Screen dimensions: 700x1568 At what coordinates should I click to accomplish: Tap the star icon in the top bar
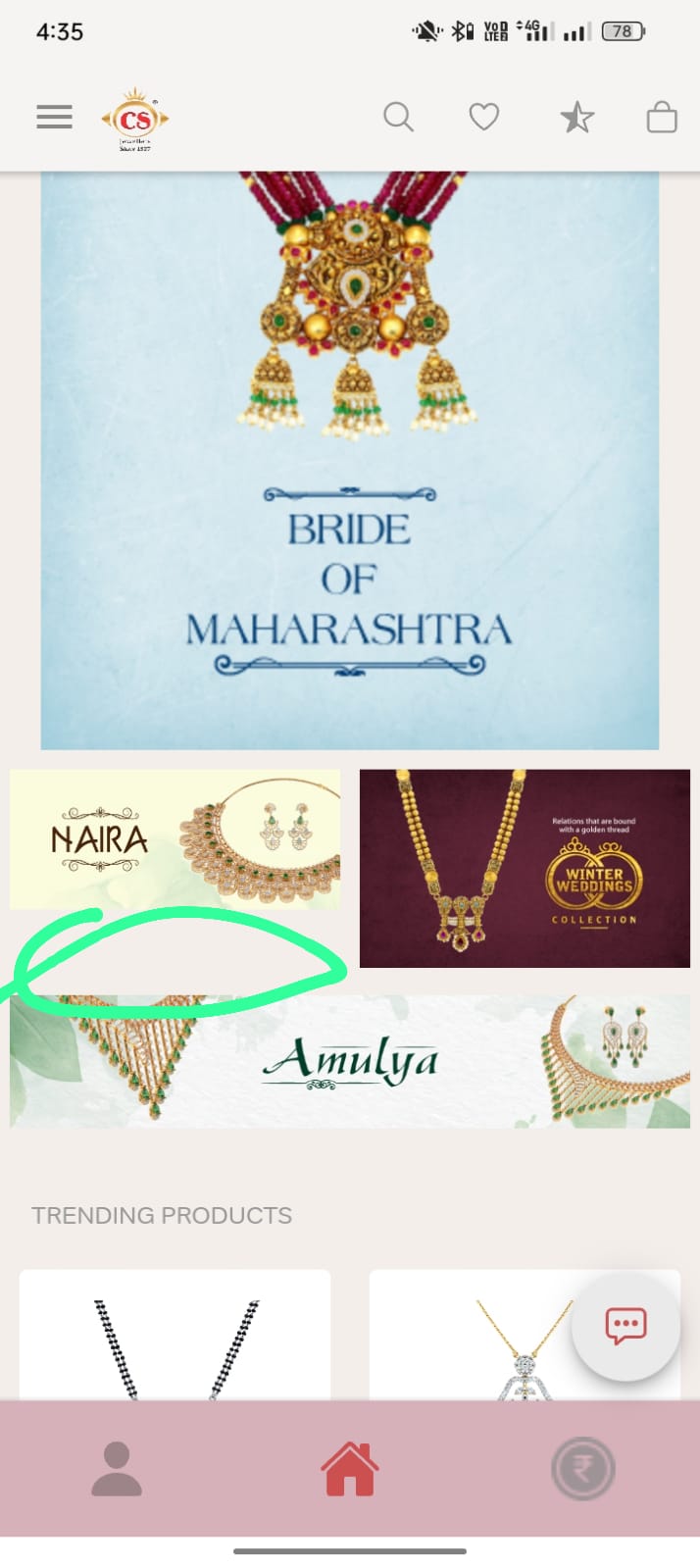pos(576,118)
